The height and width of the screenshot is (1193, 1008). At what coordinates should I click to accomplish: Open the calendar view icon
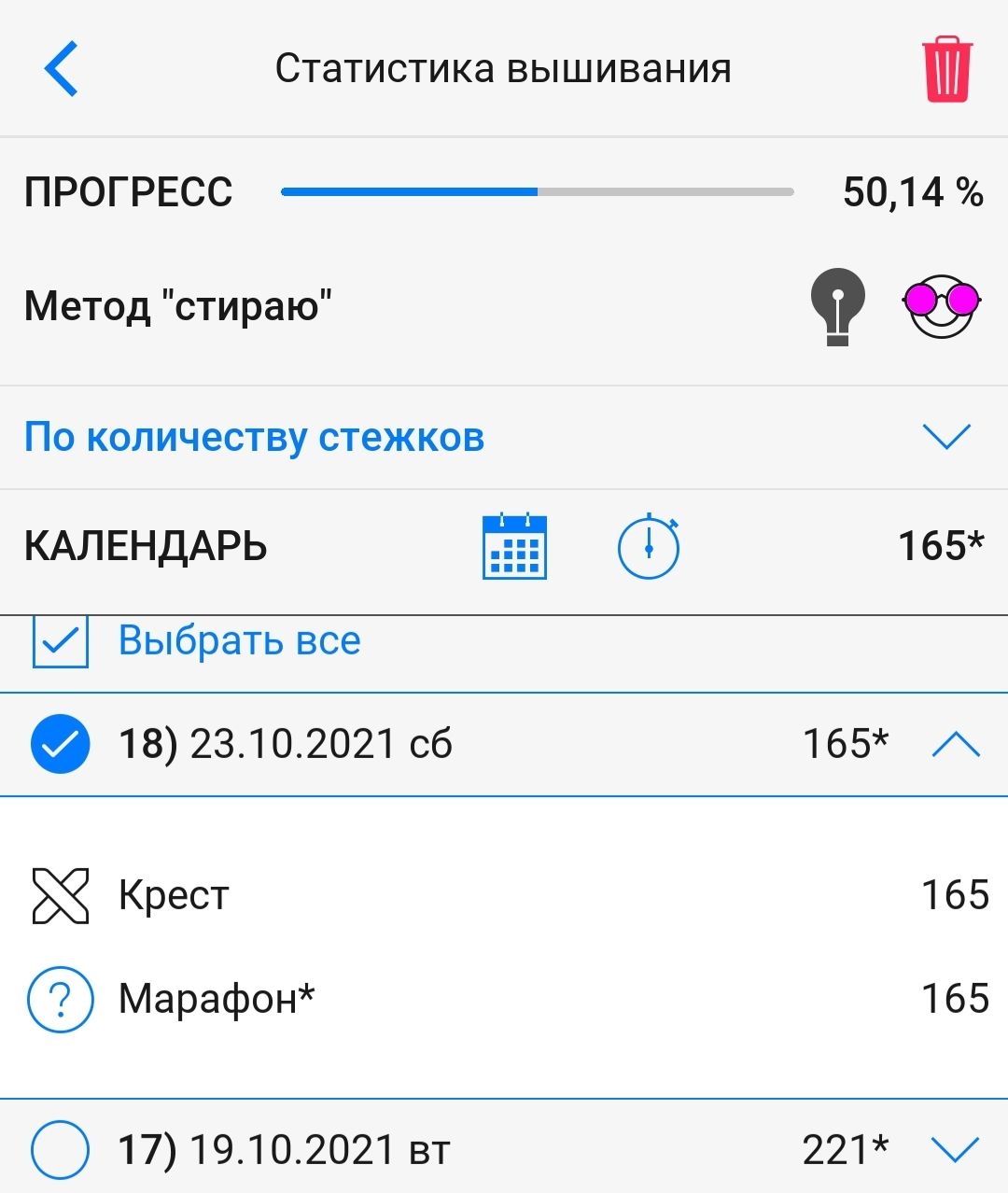(x=514, y=547)
